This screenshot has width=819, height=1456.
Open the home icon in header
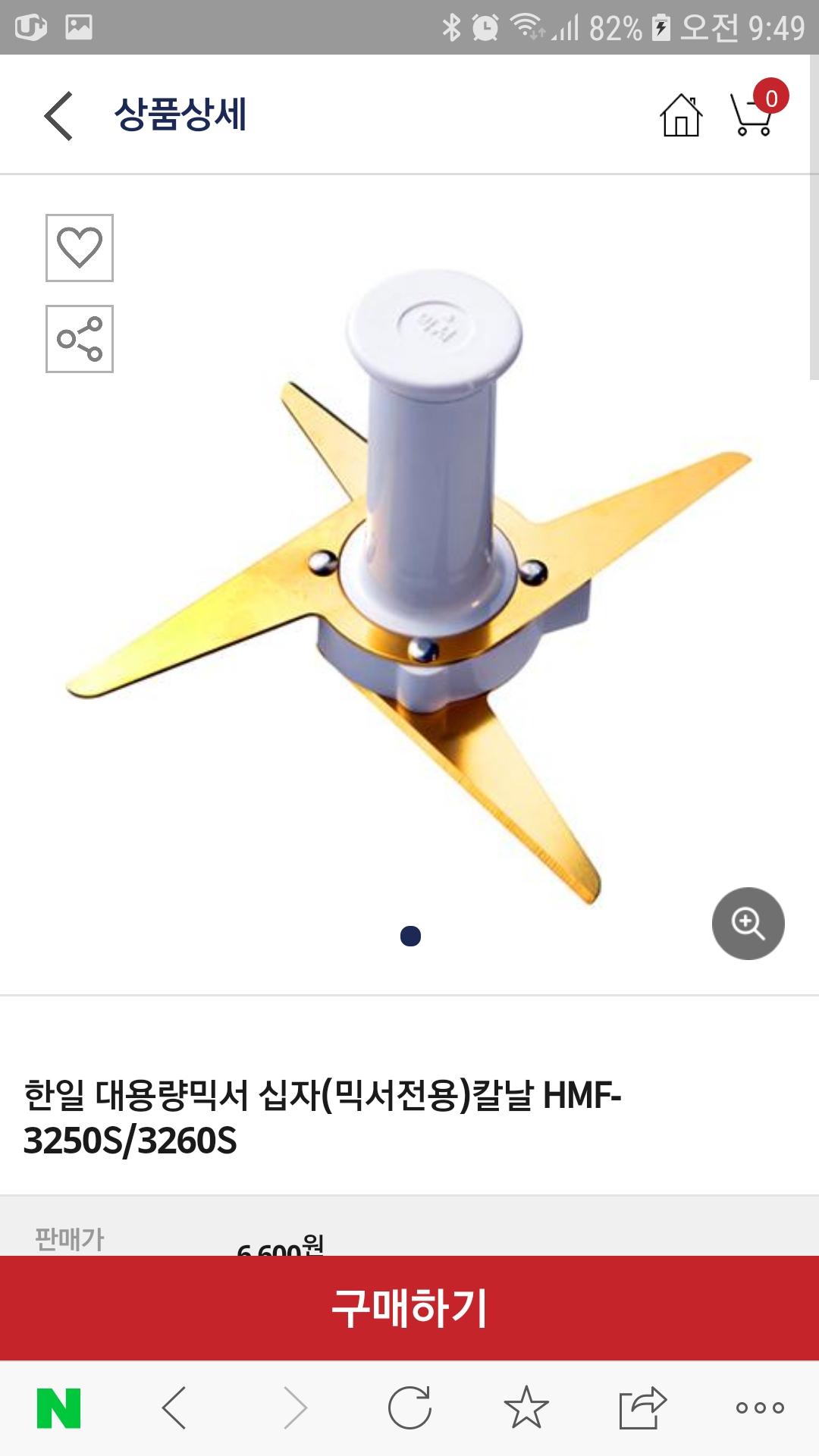click(681, 115)
